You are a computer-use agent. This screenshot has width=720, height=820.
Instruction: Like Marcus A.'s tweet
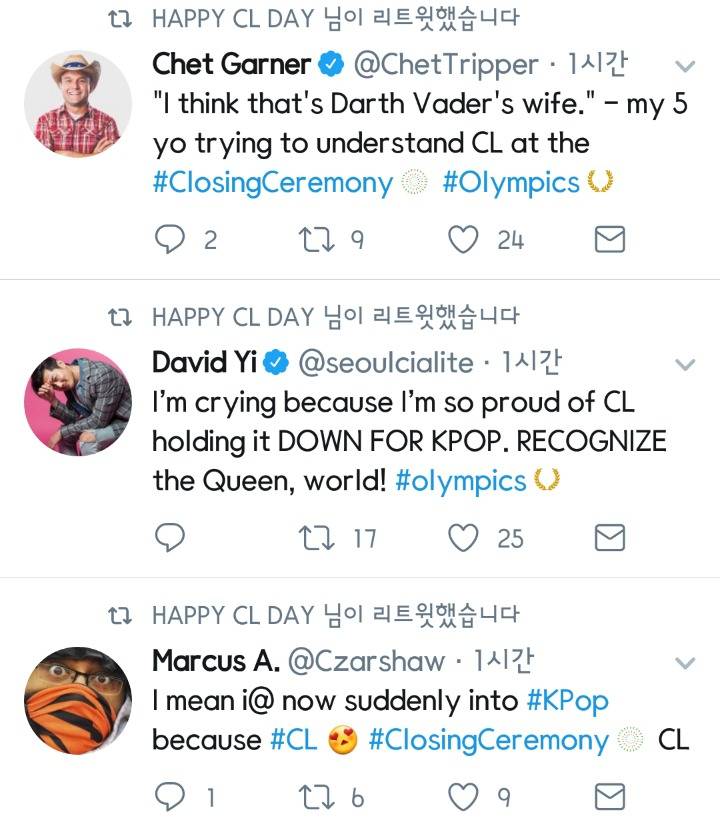click(462, 796)
